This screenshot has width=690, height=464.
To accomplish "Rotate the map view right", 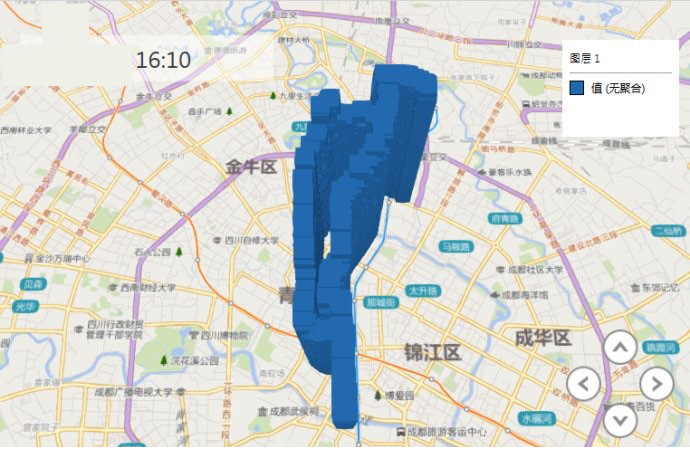I will click(x=656, y=383).
